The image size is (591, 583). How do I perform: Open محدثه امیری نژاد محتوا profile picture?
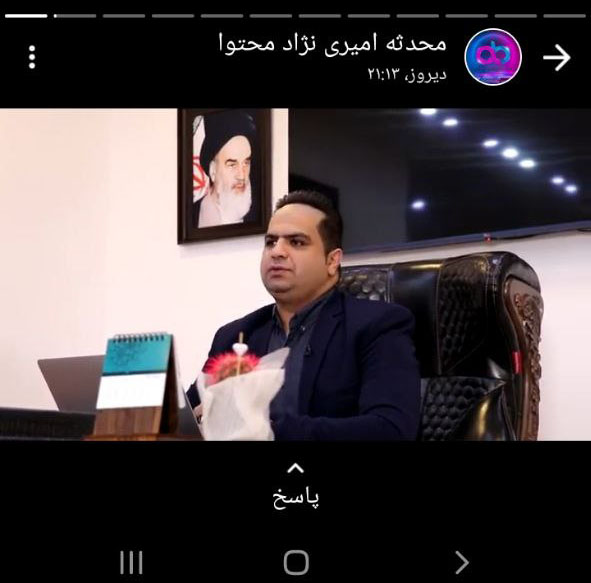tap(493, 57)
